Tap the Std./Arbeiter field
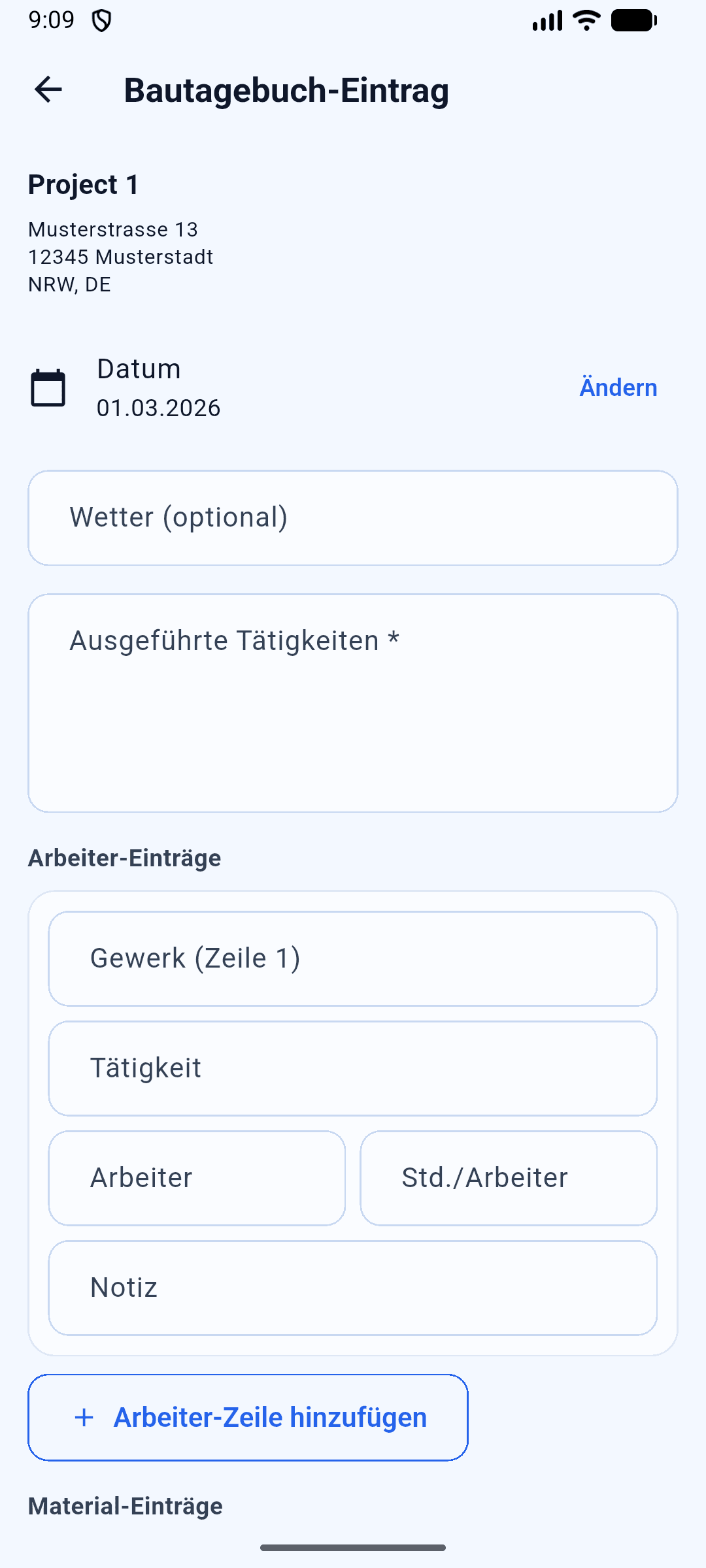 pos(509,1177)
